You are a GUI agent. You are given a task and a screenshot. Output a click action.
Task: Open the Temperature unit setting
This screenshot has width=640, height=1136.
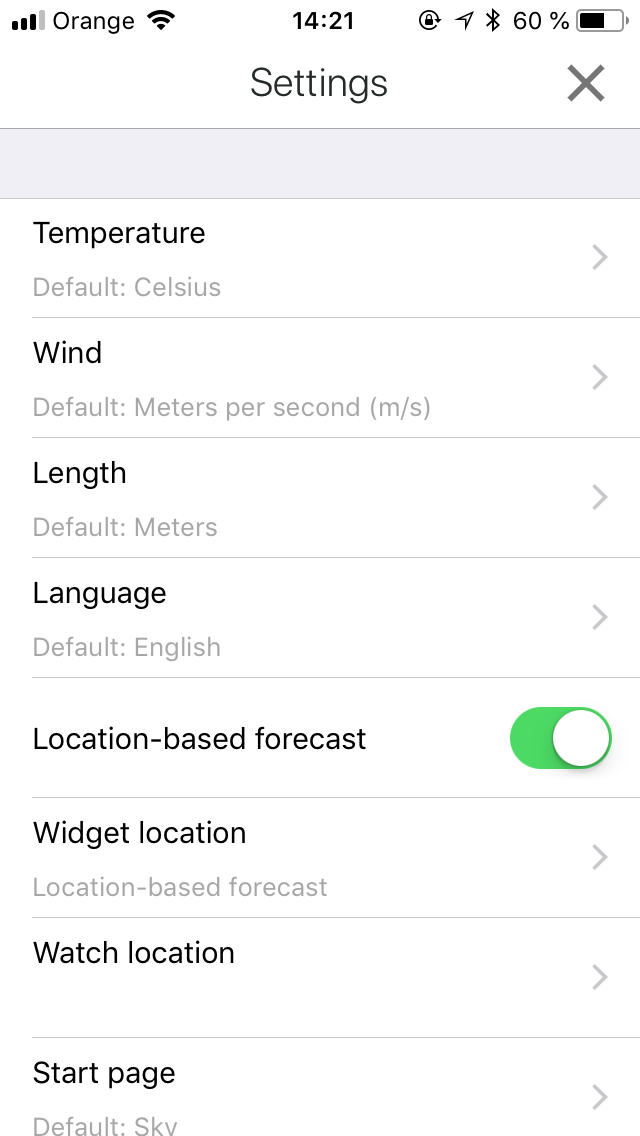pyautogui.click(x=320, y=258)
